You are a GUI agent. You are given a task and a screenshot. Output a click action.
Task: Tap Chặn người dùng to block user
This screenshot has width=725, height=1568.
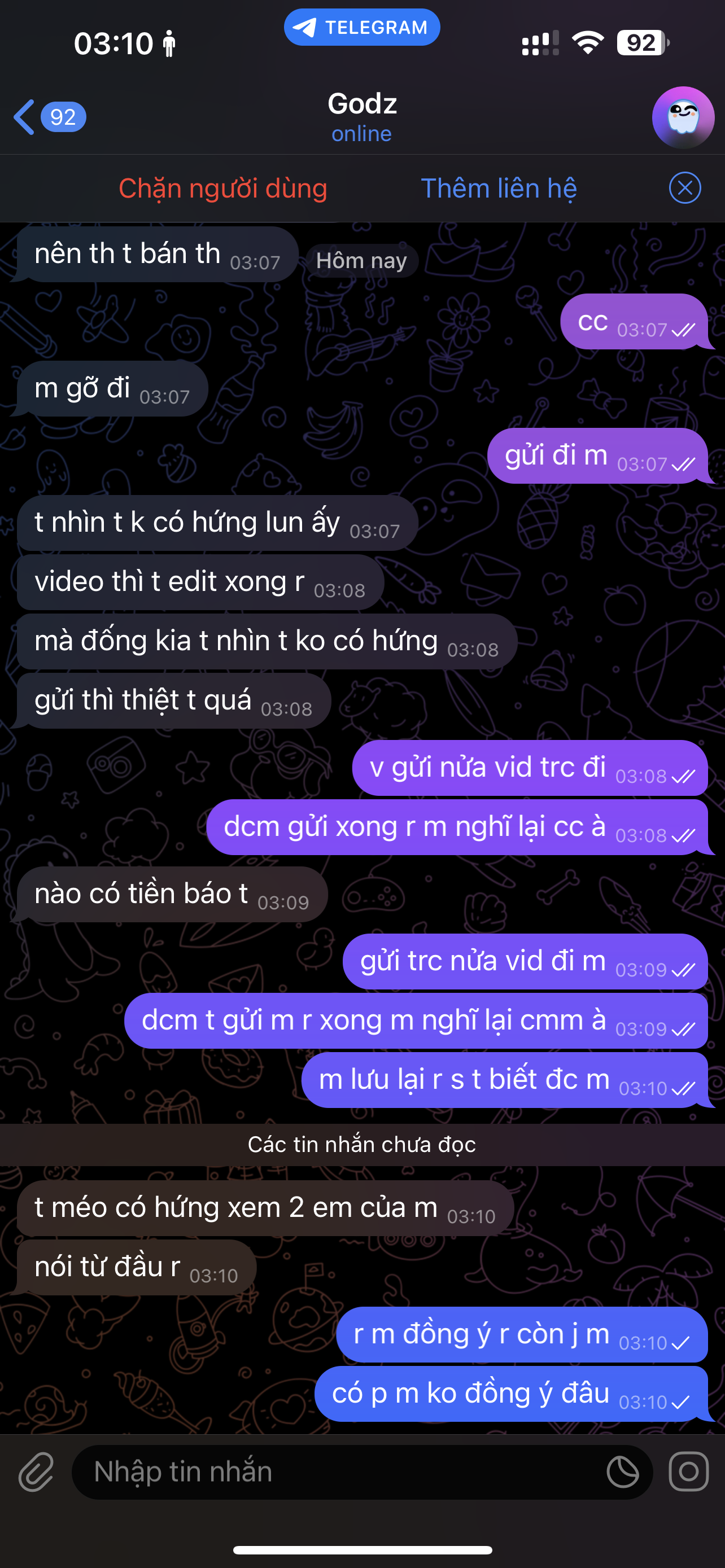click(223, 188)
